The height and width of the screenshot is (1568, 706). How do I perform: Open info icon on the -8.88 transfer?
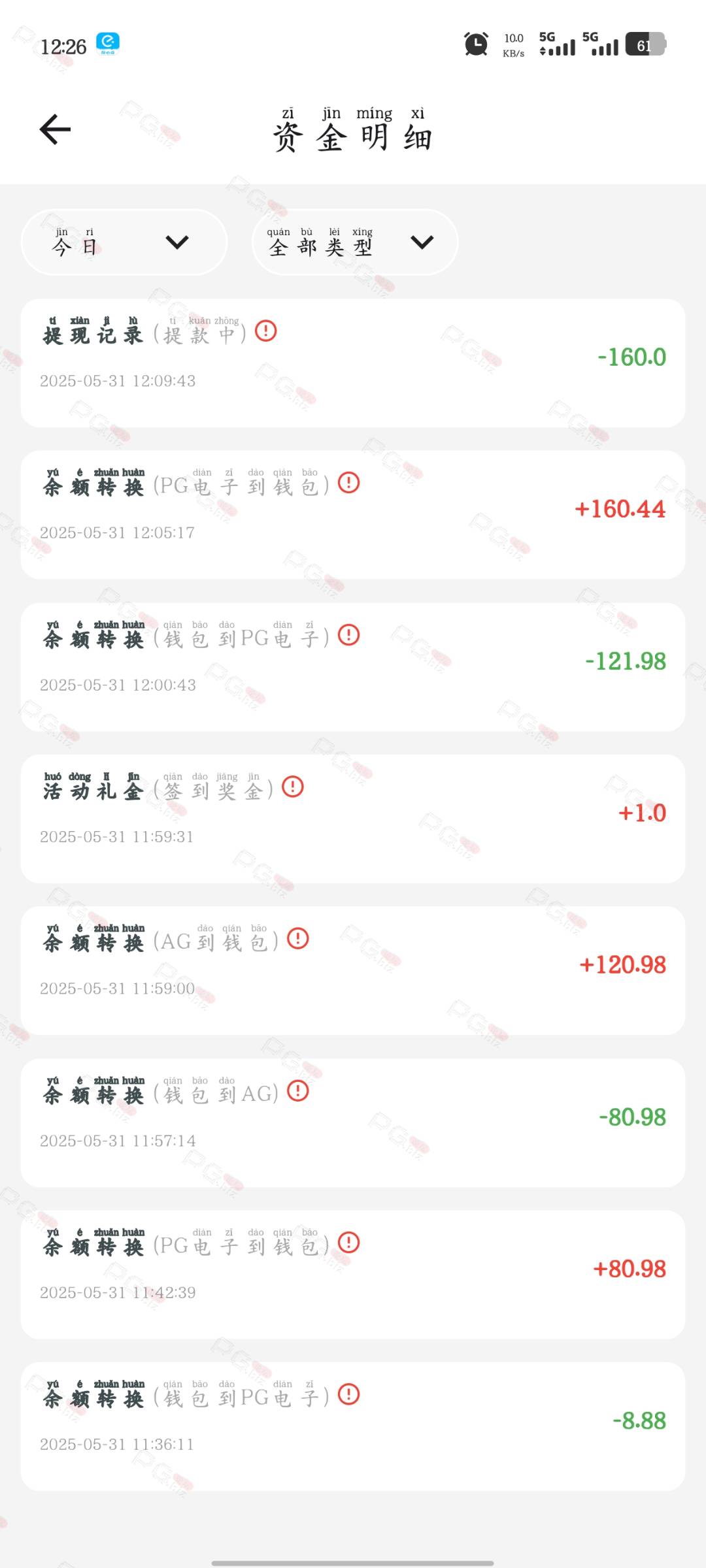tap(349, 1394)
